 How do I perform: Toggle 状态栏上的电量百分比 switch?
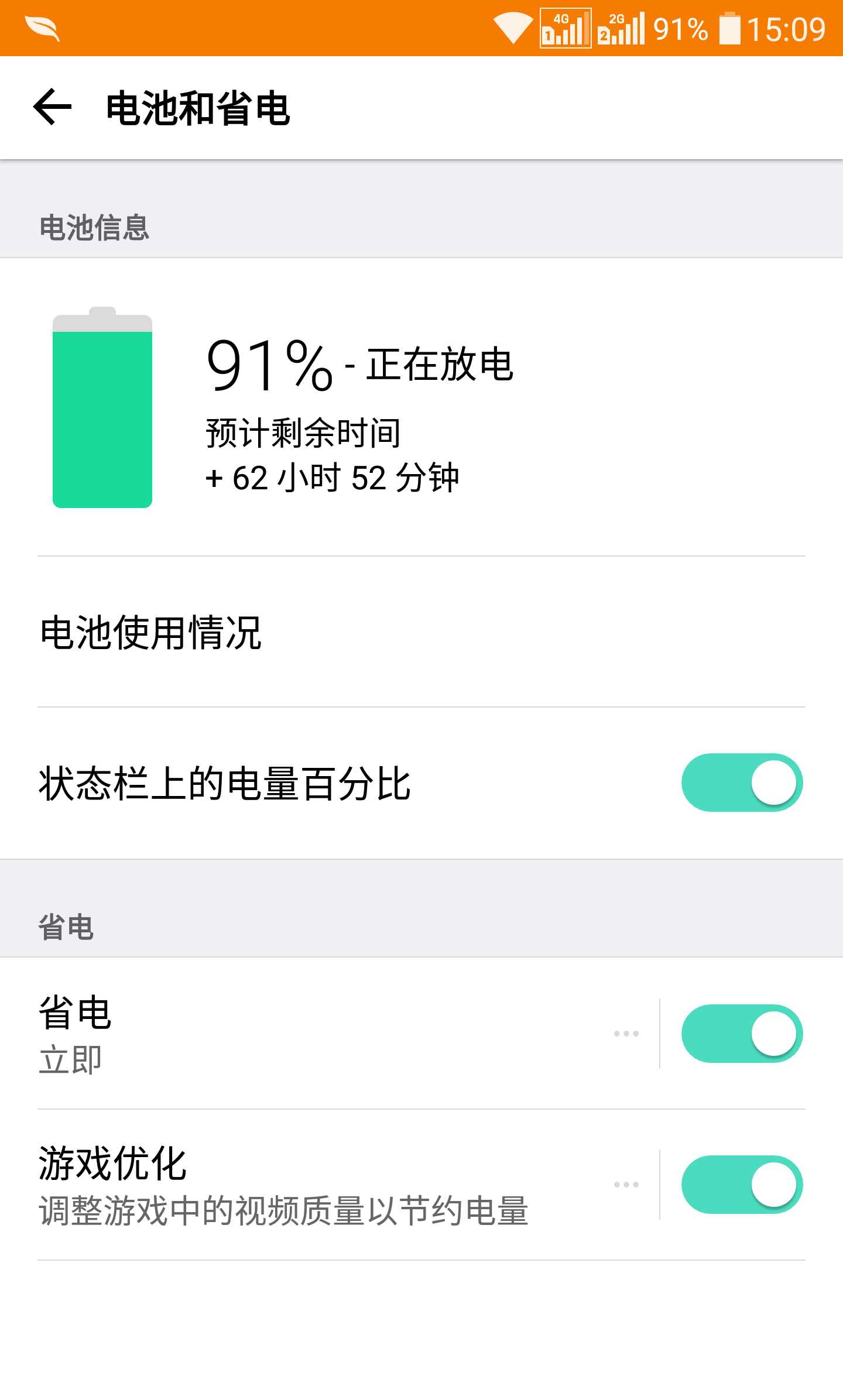pos(742,783)
